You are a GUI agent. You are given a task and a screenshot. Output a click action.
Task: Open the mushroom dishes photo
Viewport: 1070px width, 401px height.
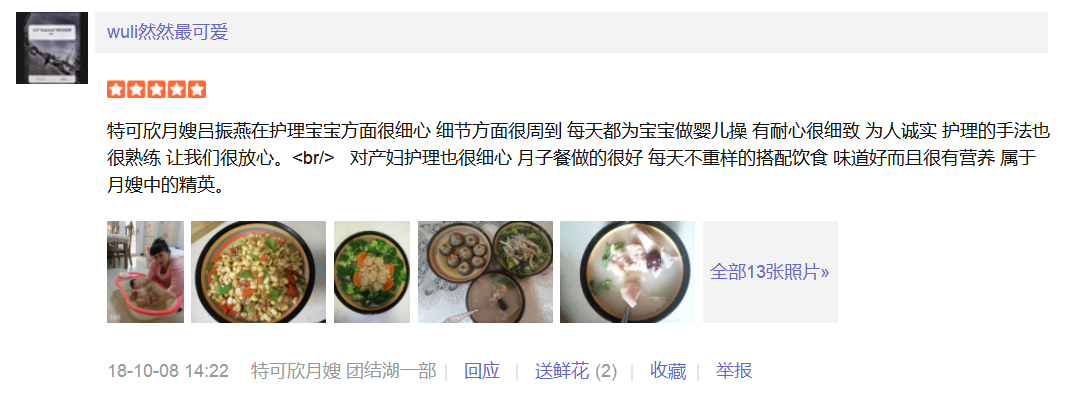tap(485, 272)
